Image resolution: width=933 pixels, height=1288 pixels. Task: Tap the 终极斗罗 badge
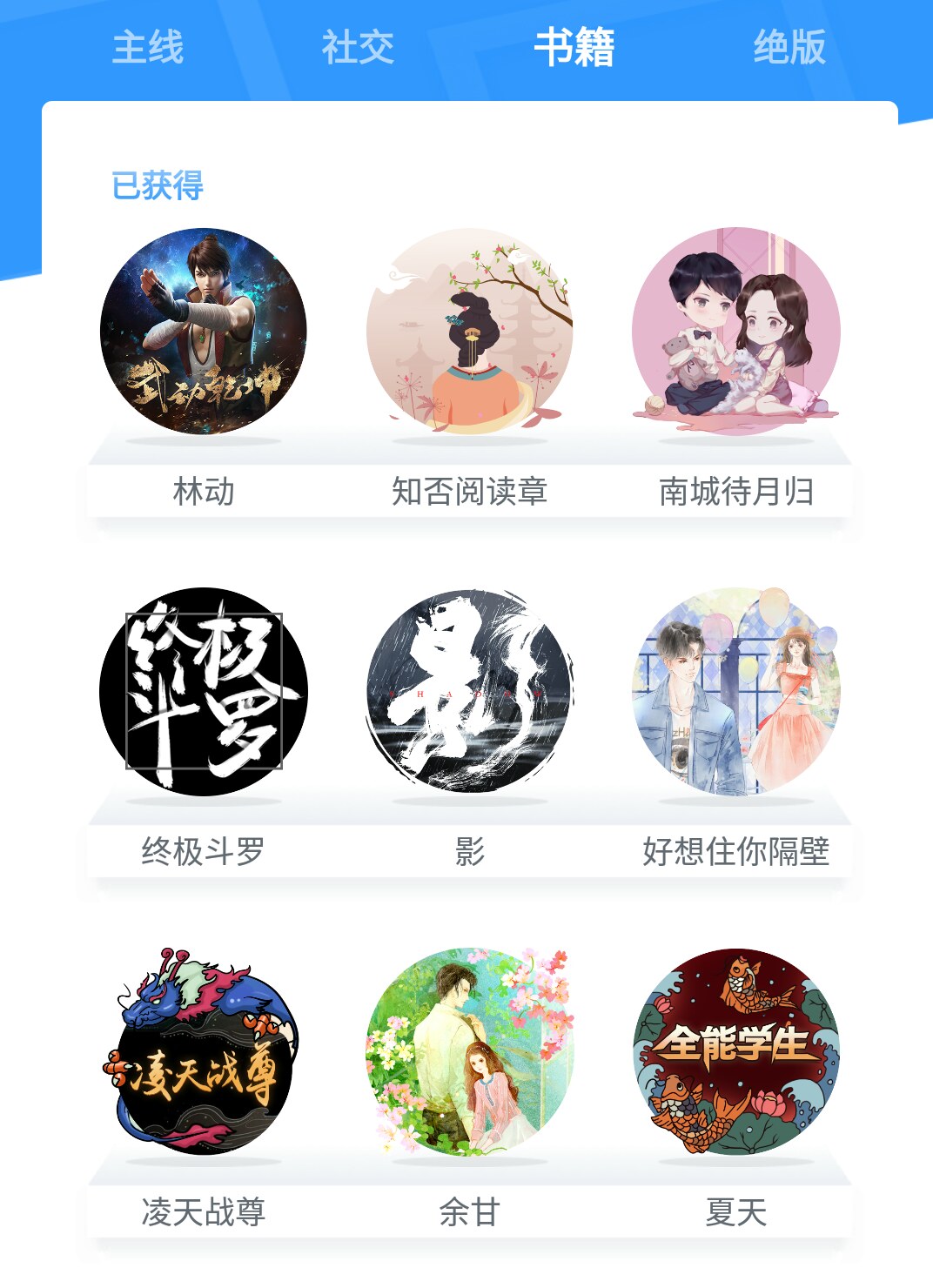pyautogui.click(x=204, y=692)
